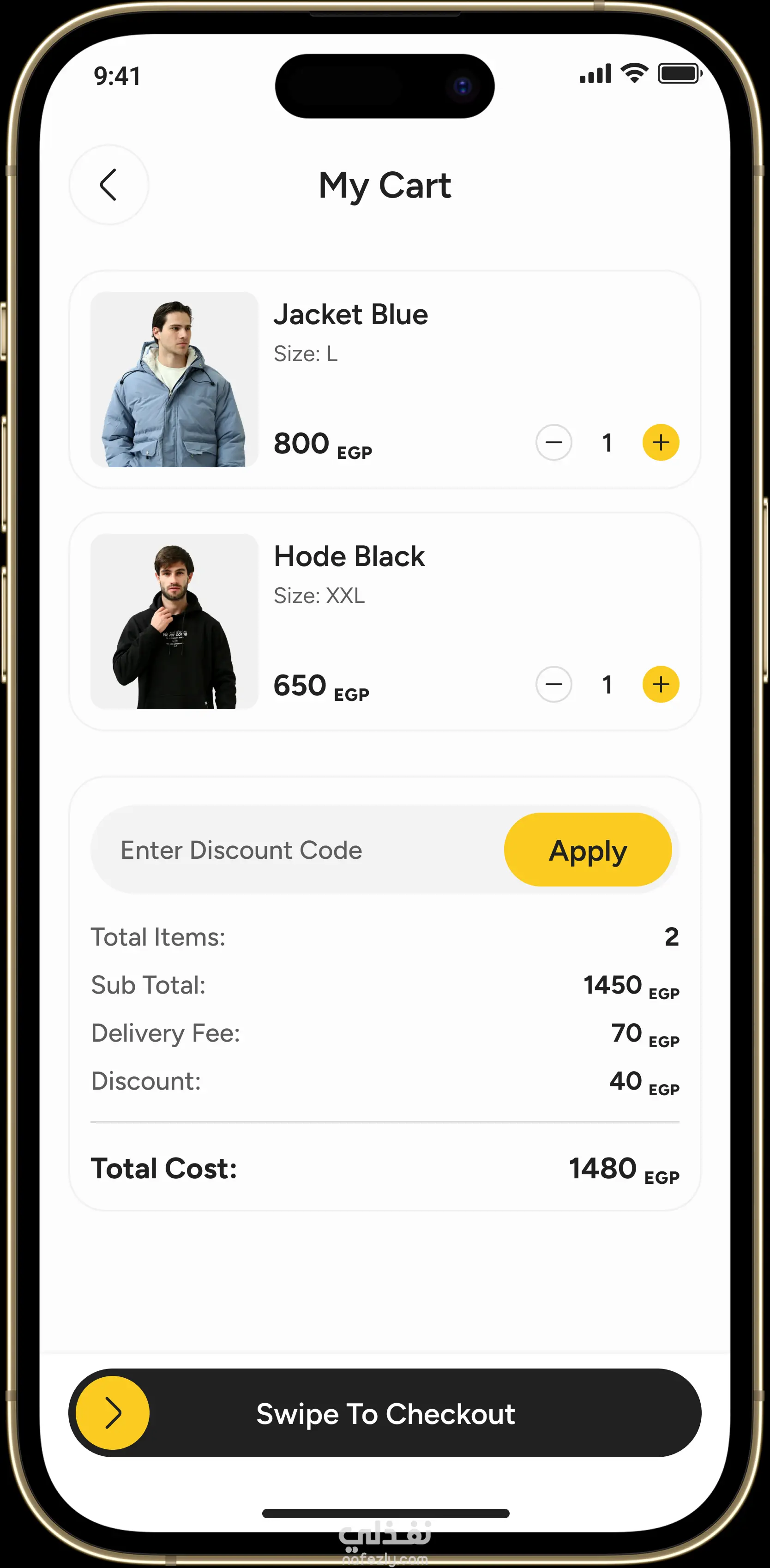Apply the discount code
770x1568 pixels.
587,850
